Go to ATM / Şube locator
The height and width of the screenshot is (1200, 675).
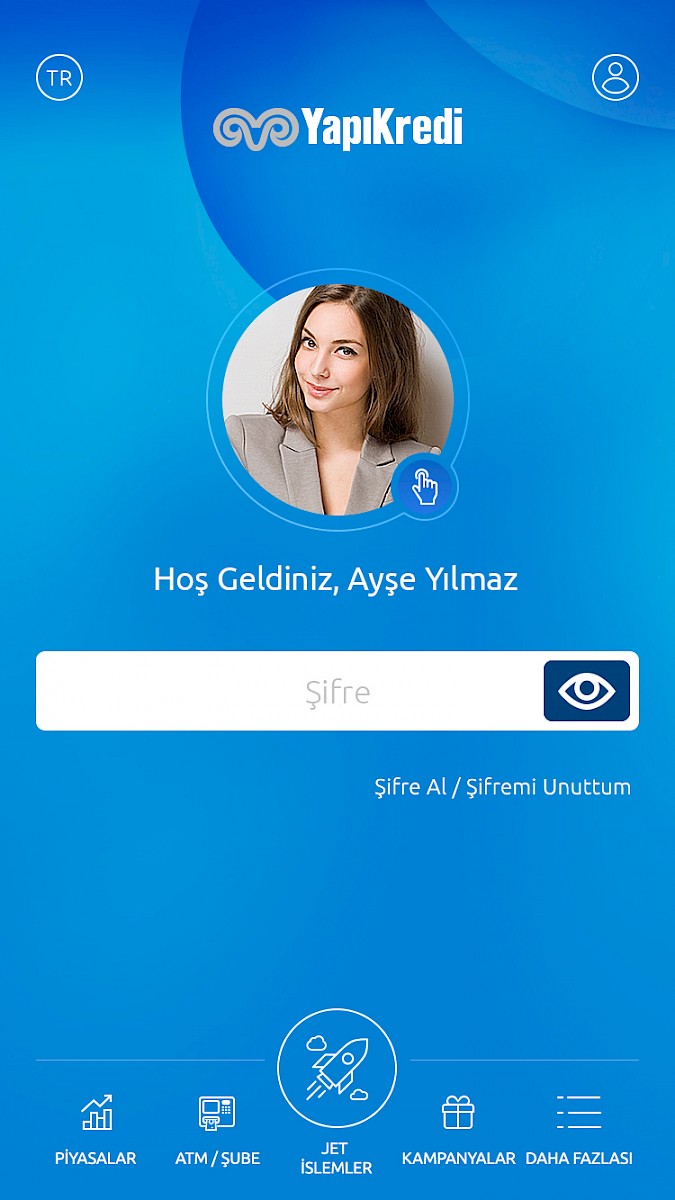click(217, 1130)
